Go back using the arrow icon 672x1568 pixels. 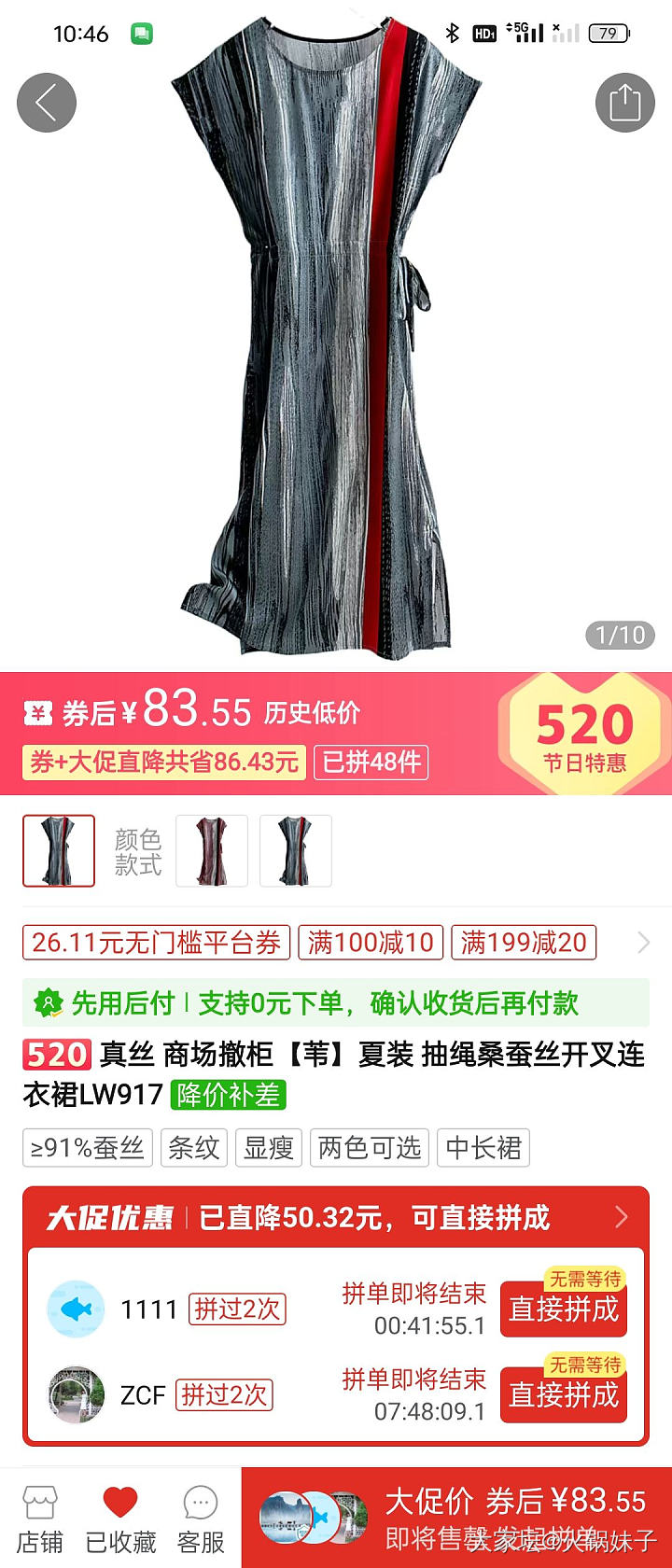pos(46,103)
